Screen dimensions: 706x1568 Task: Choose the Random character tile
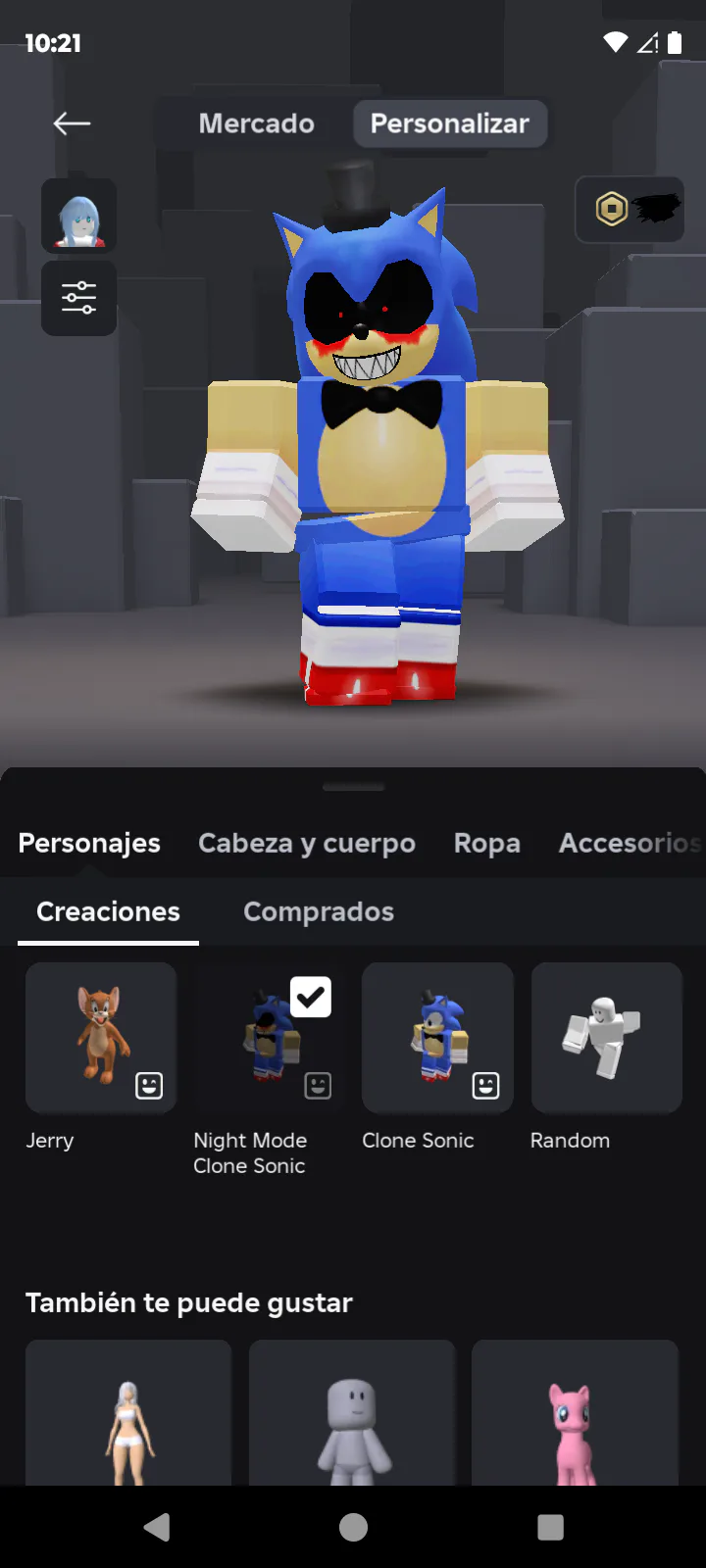tap(606, 1038)
